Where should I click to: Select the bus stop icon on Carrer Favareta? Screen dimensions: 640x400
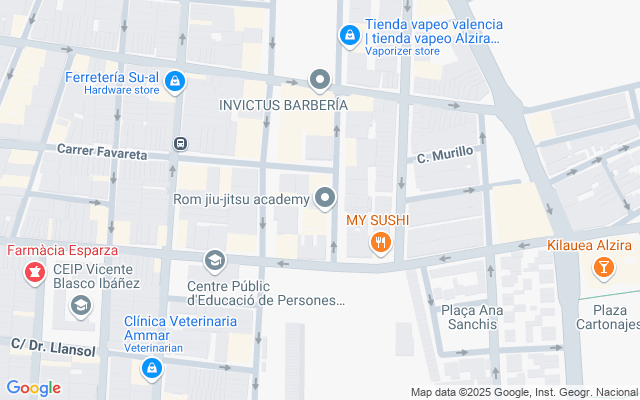(180, 143)
